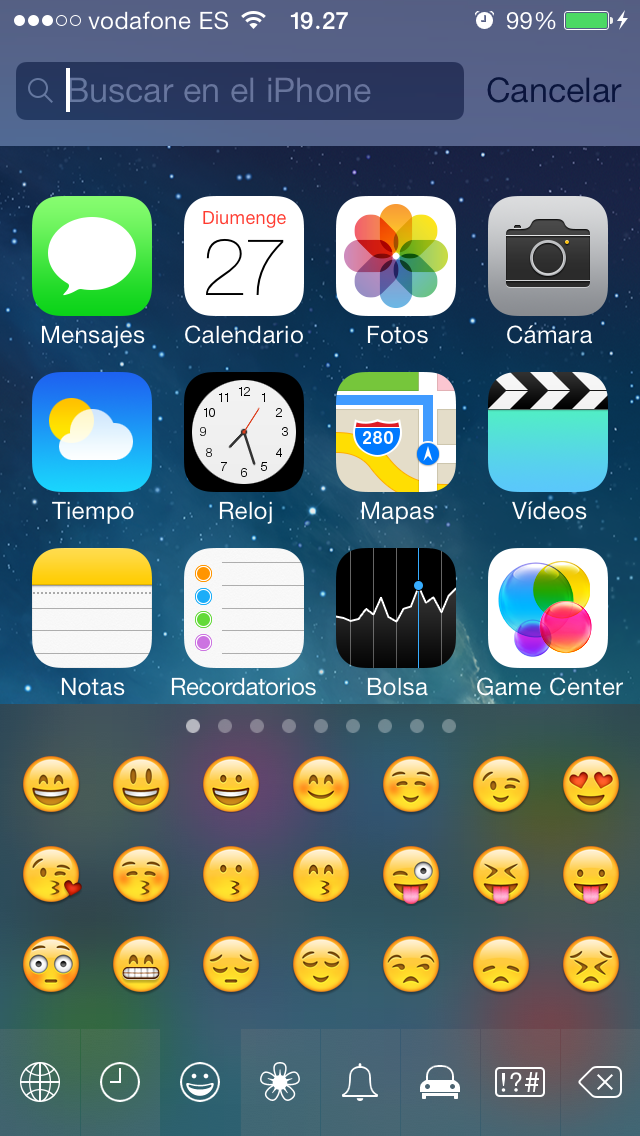Open the Fotos app
The height and width of the screenshot is (1136, 640).
coord(396,256)
